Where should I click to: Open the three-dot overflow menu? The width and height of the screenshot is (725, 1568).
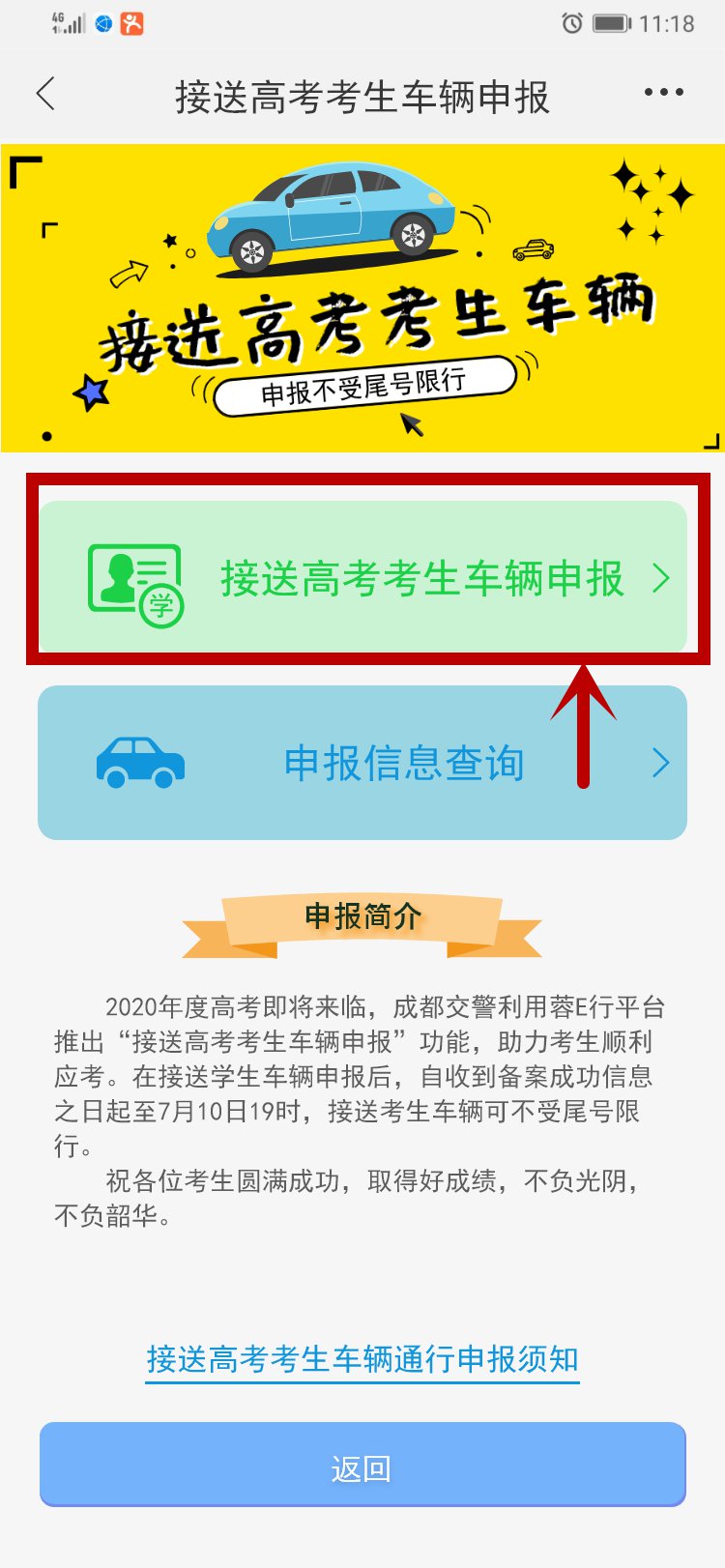(x=663, y=93)
